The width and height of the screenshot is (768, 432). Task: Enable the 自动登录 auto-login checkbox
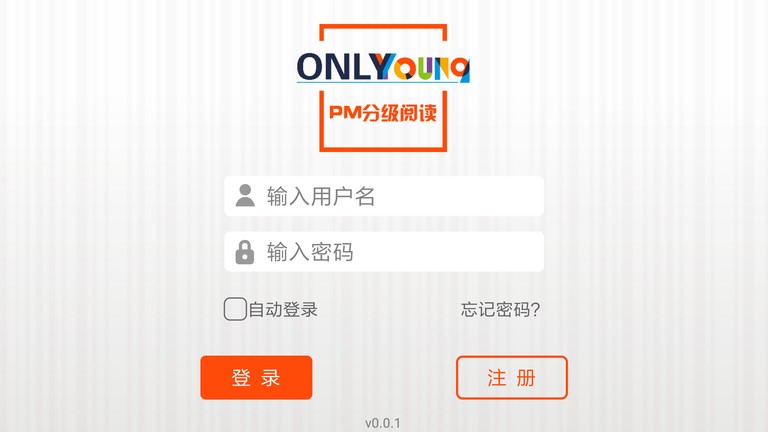coord(235,309)
